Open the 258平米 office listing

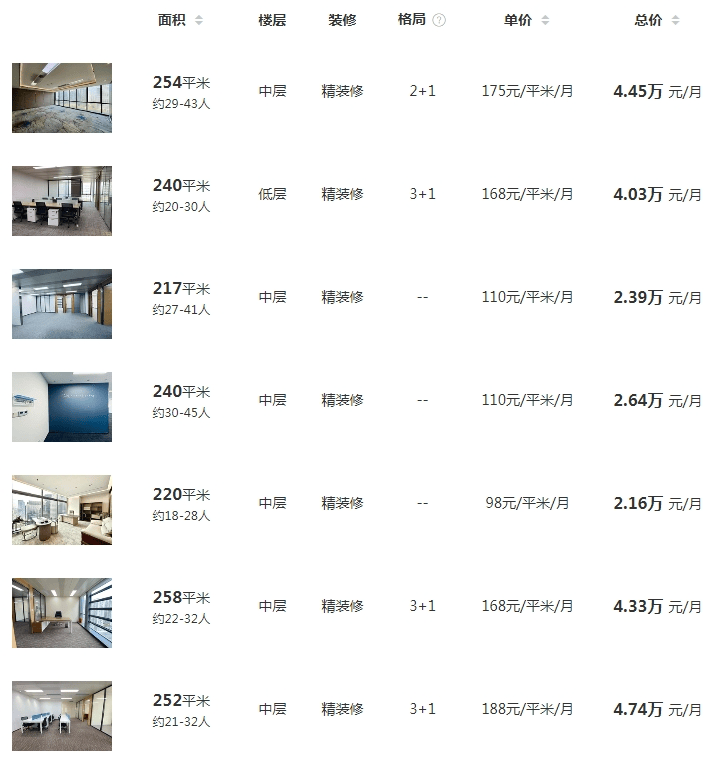tap(62, 613)
